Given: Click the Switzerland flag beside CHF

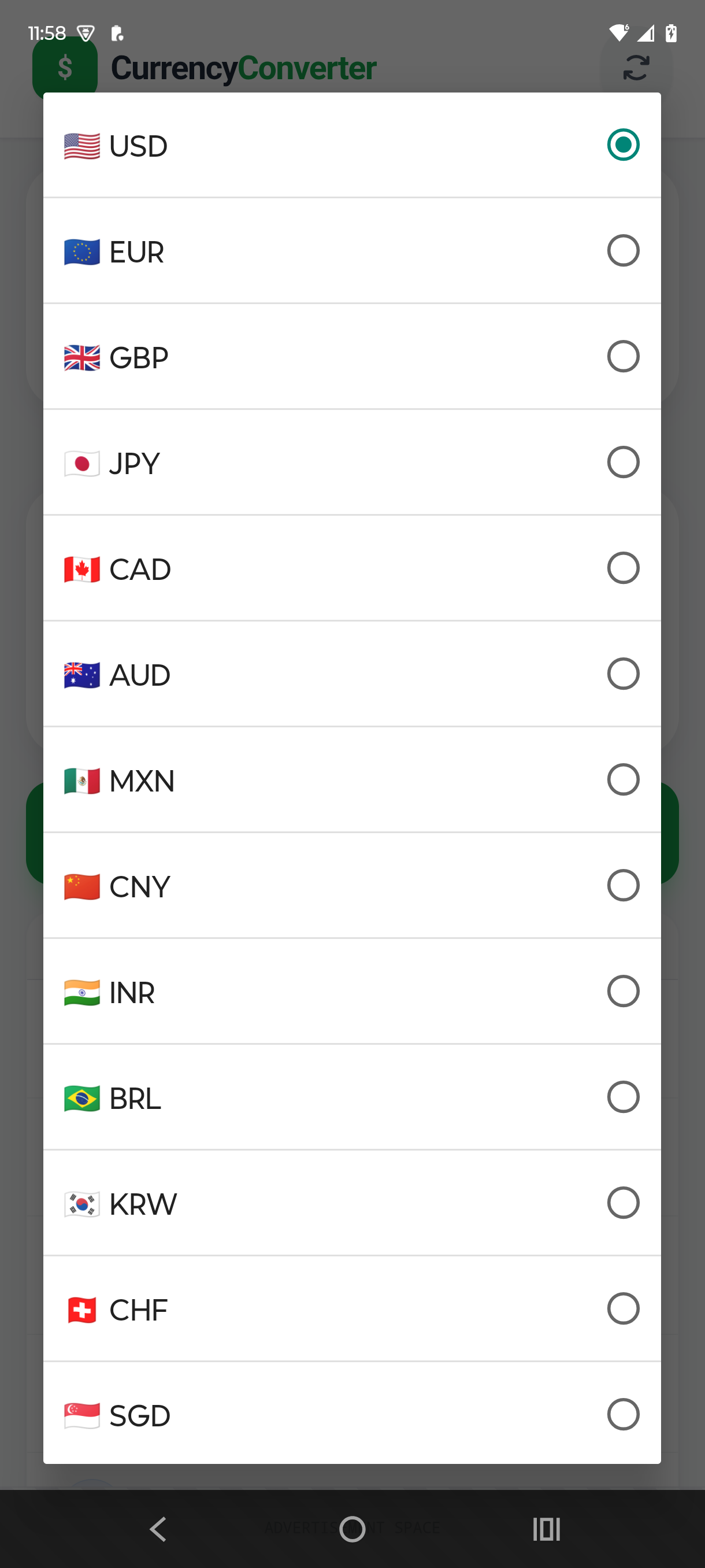Looking at the screenshot, I should (81, 1310).
